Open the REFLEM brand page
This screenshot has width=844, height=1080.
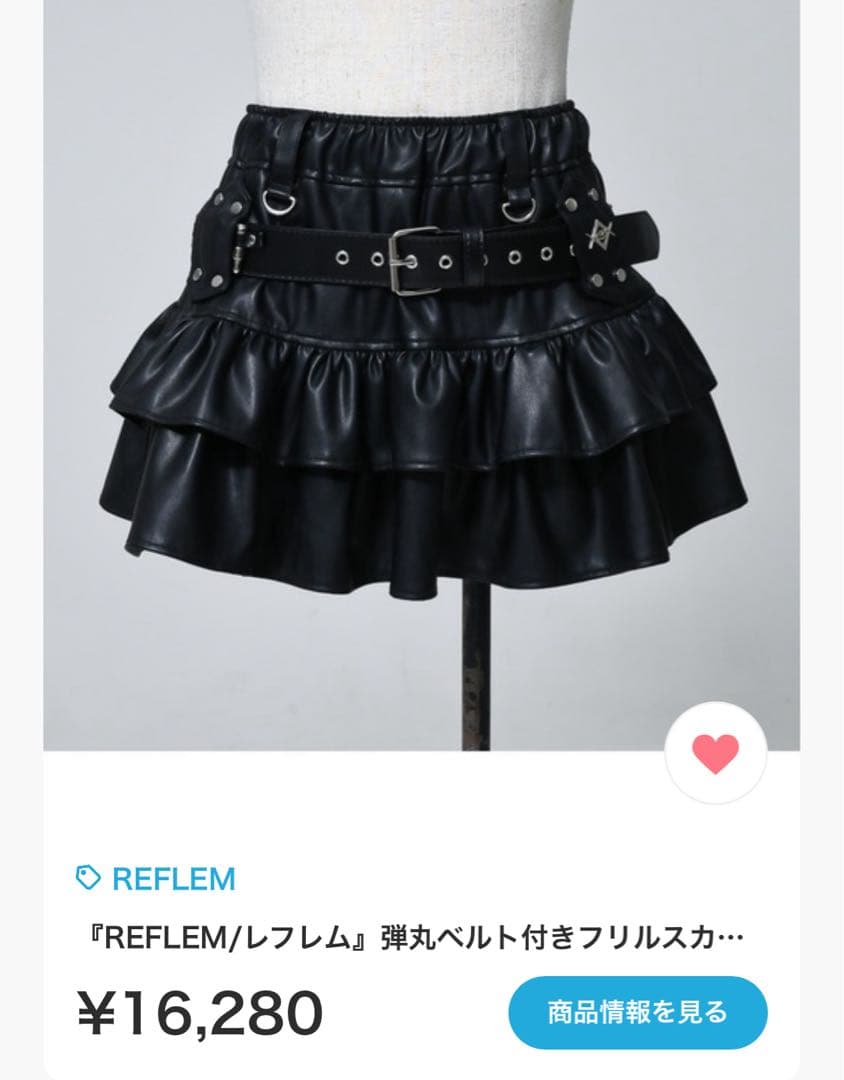click(x=173, y=877)
